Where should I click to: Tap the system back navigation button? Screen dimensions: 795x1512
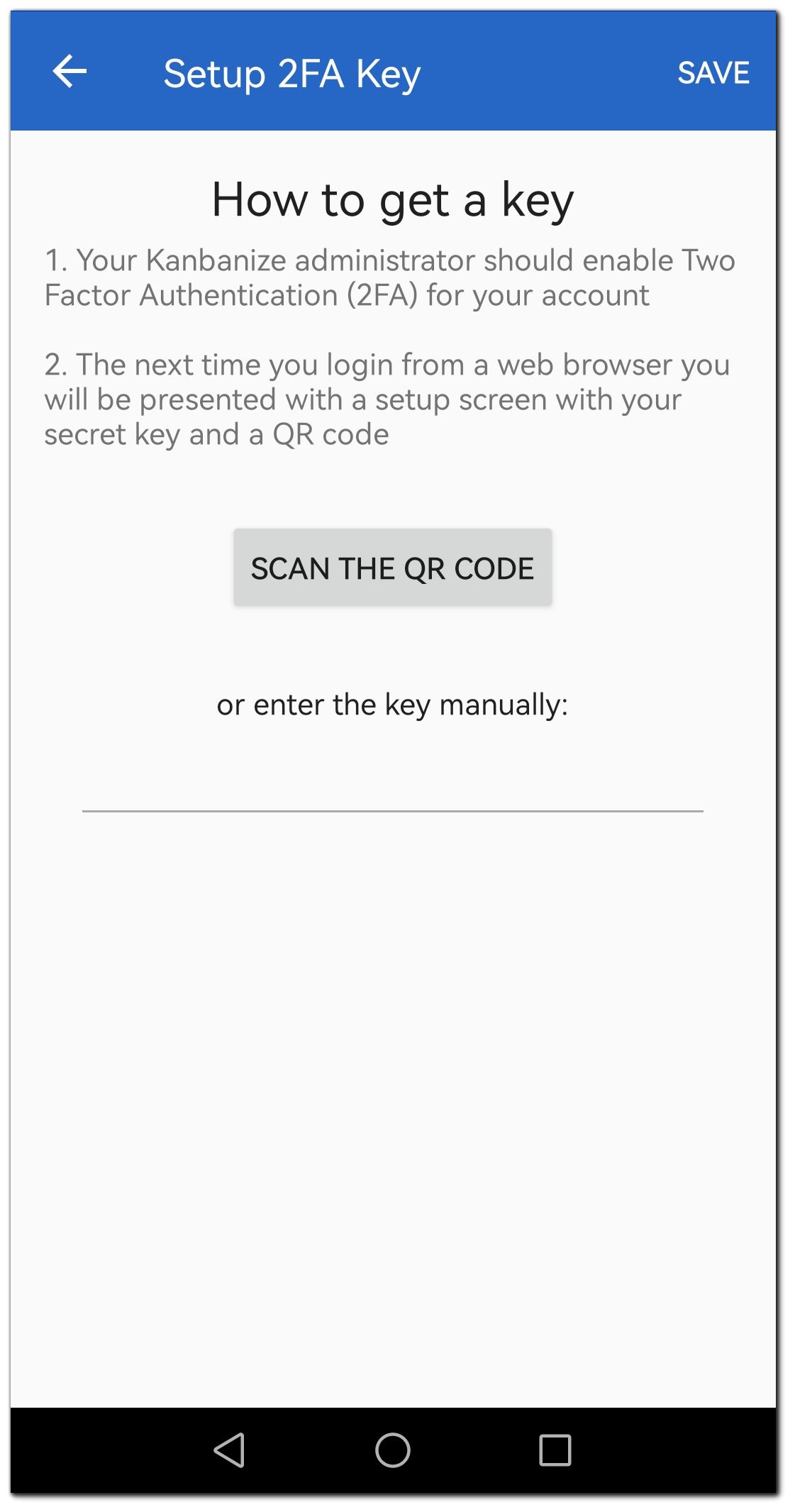point(229,1450)
